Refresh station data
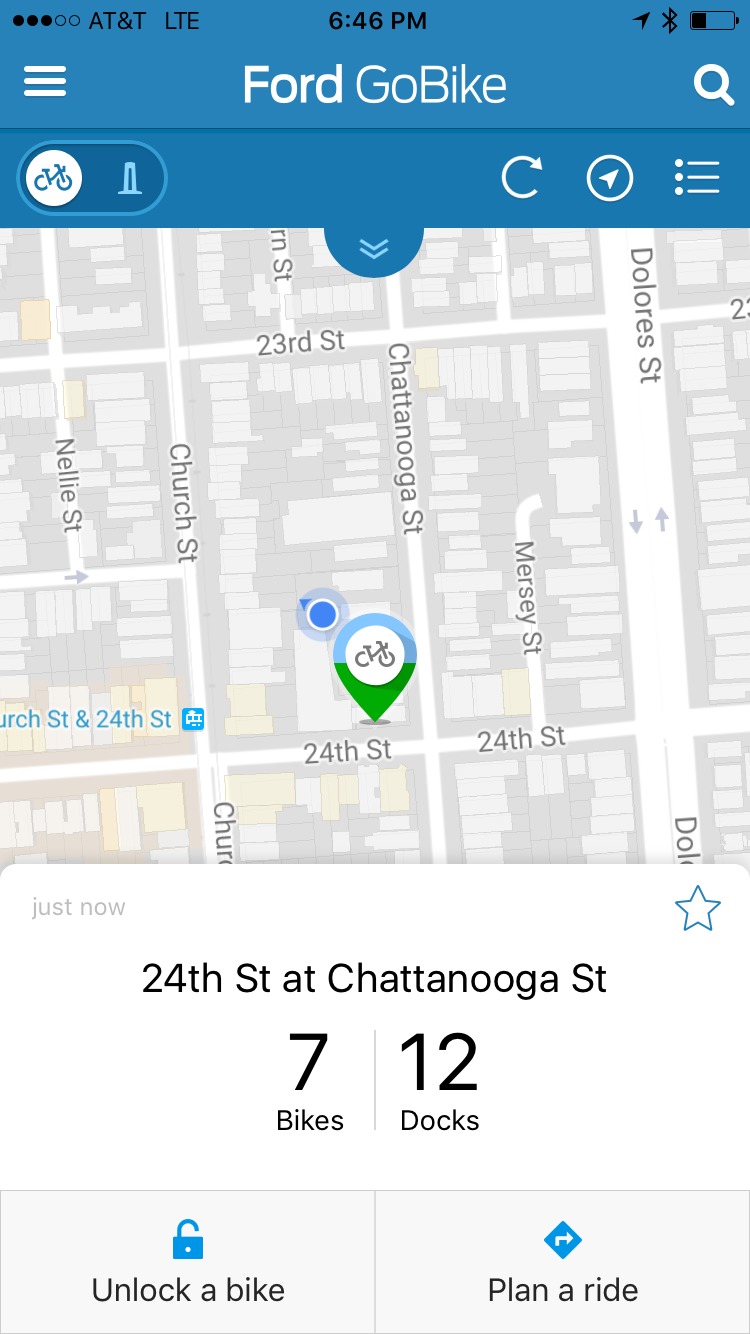 pos(521,179)
